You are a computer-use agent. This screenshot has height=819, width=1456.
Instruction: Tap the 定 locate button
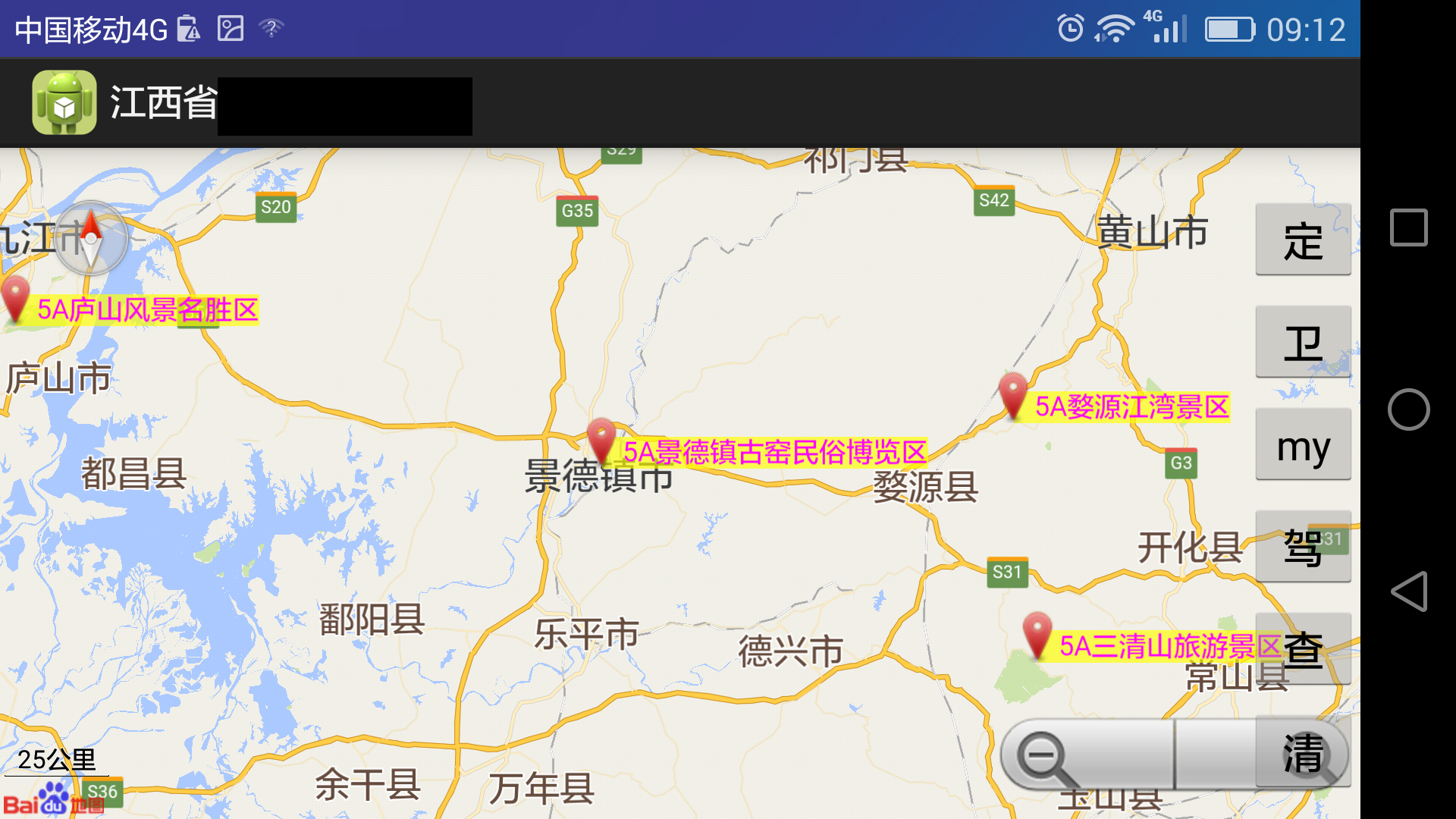pos(1303,240)
